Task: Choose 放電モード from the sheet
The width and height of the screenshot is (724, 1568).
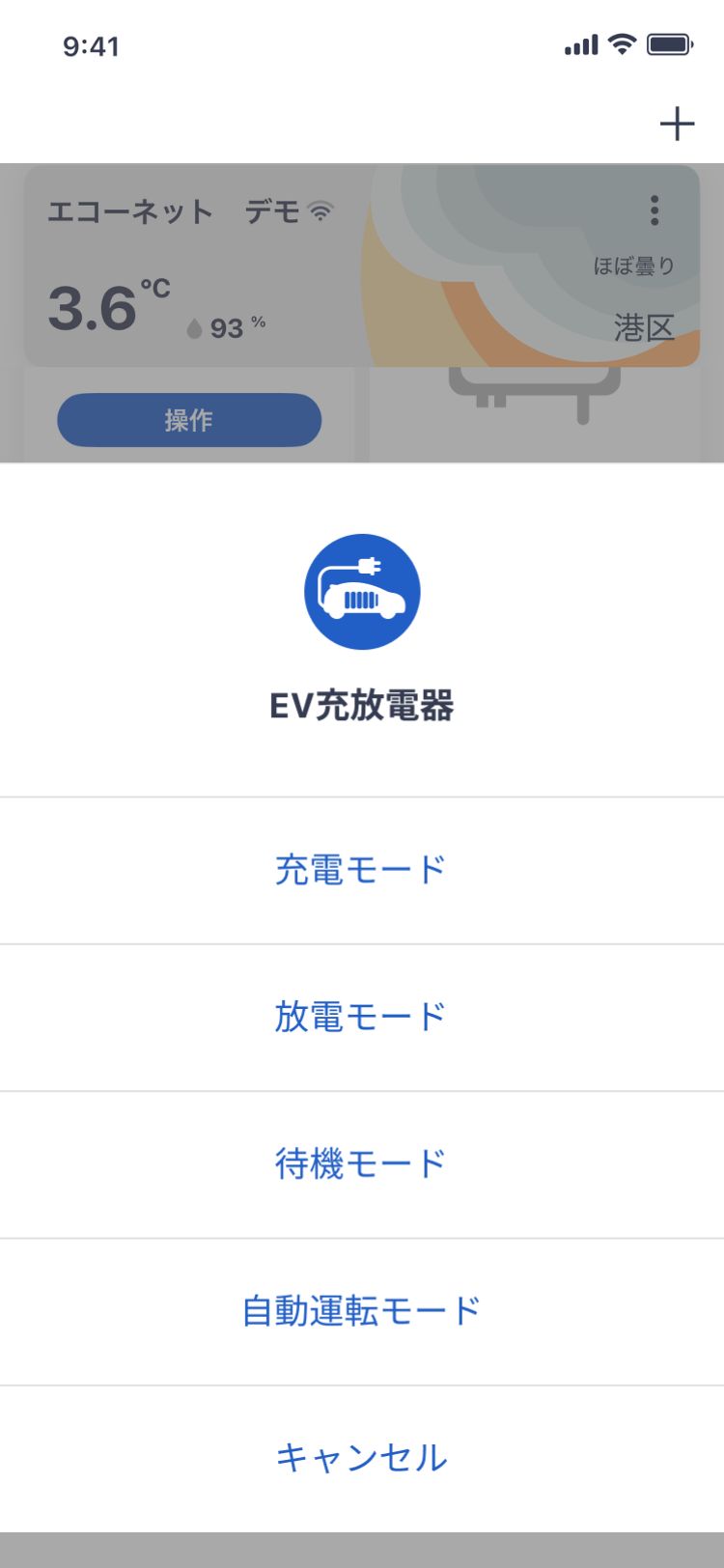Action: (x=362, y=1018)
